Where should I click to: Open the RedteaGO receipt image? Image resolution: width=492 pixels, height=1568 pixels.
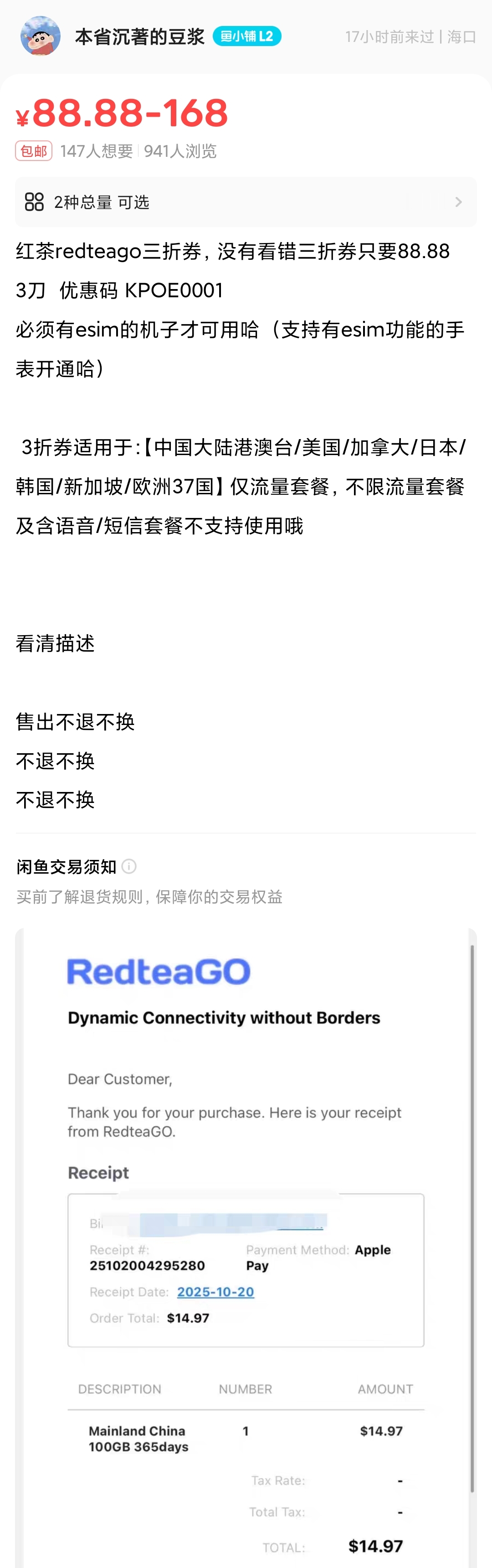click(246, 1248)
